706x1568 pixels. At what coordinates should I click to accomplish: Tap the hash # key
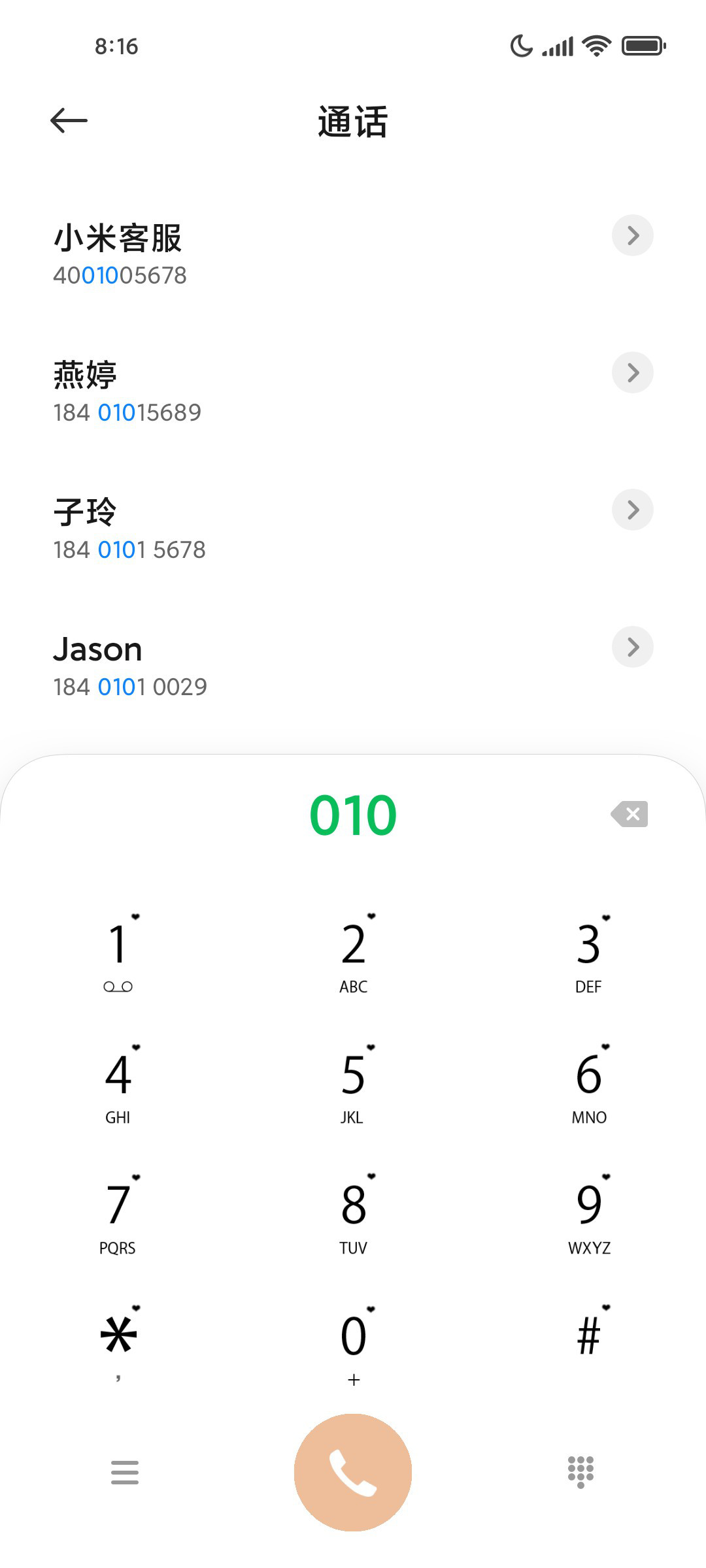coord(589,1336)
